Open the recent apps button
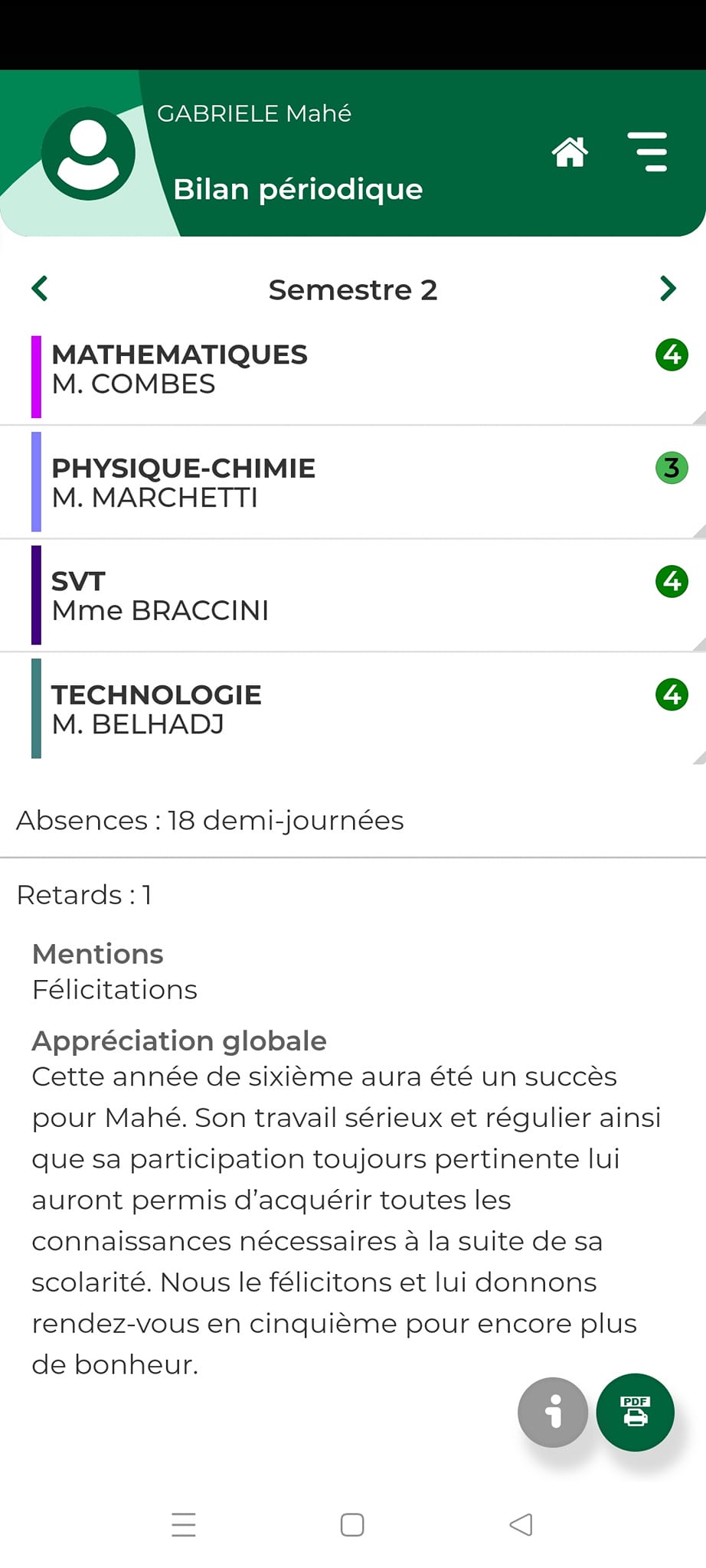706x1568 pixels. 184,1524
